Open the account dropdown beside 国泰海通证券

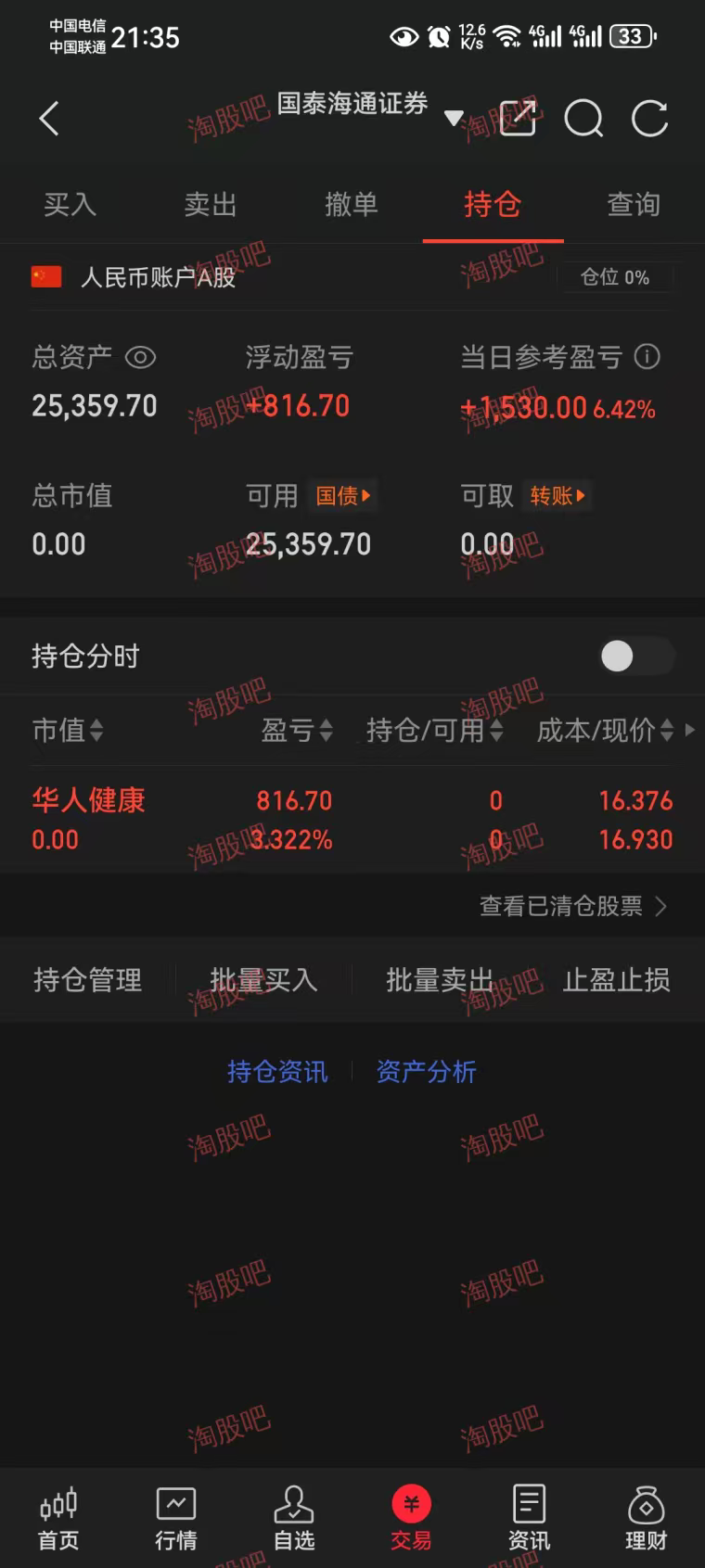coord(454,117)
